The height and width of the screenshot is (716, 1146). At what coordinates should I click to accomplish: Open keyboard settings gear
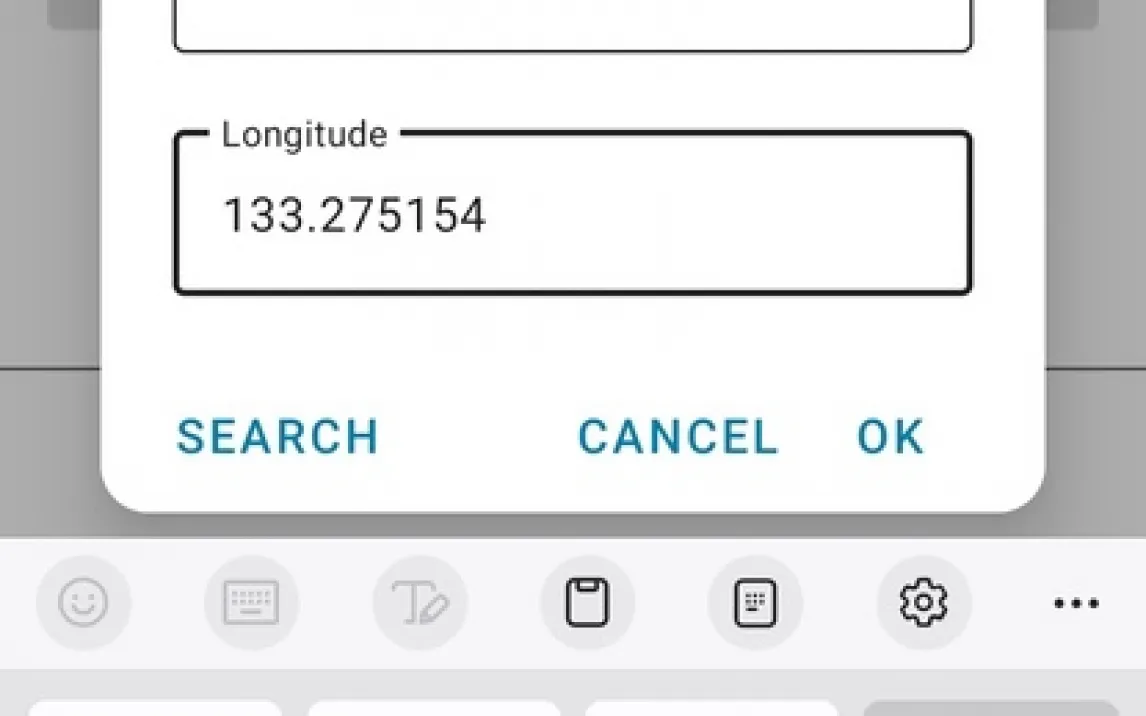(x=923, y=603)
